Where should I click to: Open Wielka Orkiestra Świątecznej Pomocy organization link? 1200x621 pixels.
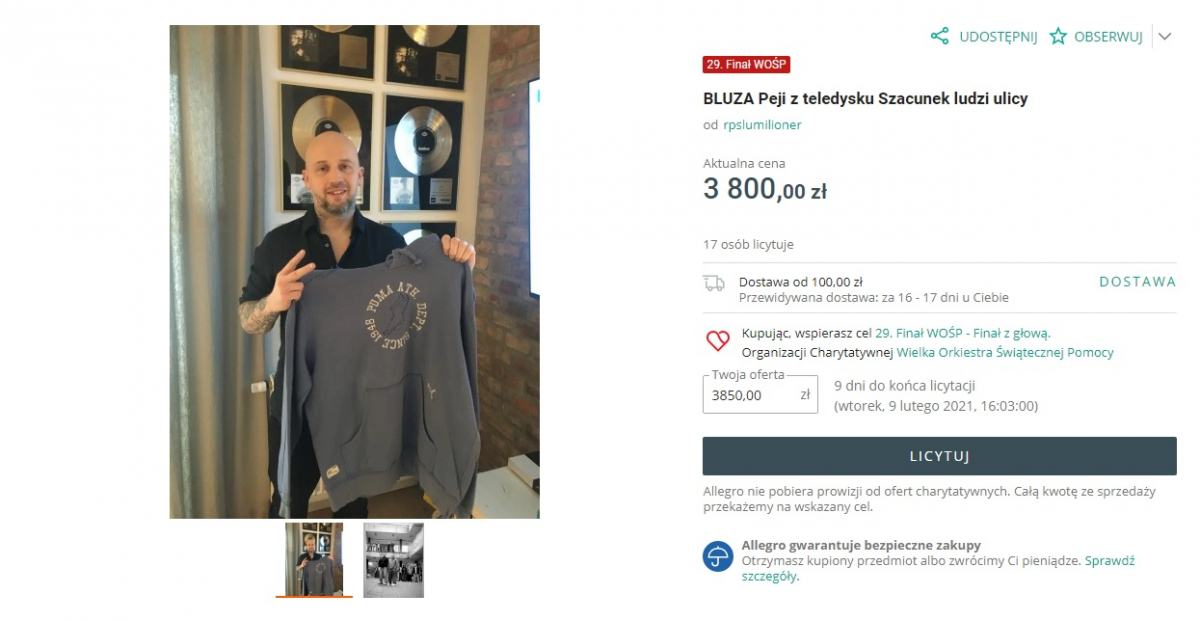click(x=1004, y=352)
